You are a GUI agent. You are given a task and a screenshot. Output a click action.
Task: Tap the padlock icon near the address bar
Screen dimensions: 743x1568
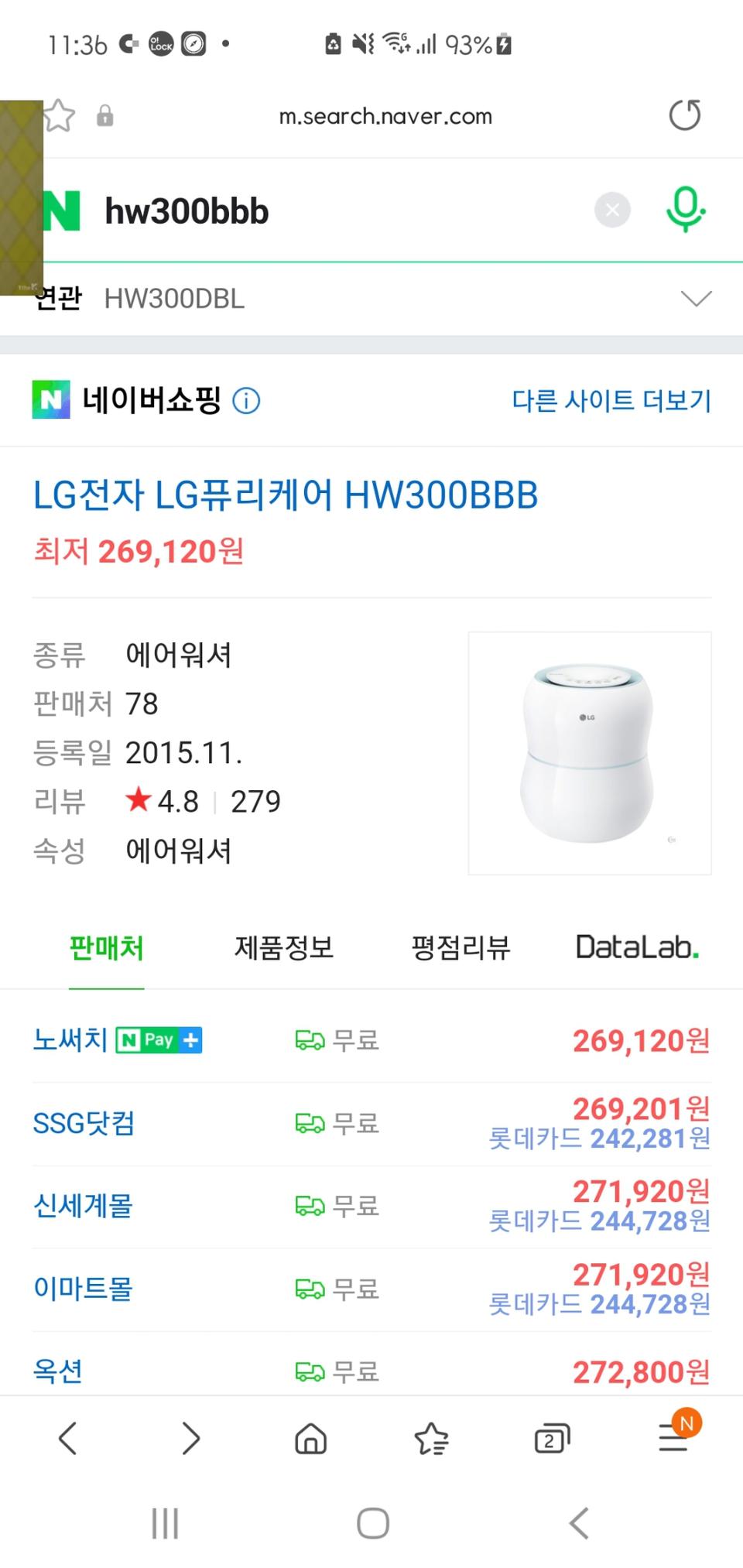(x=105, y=116)
